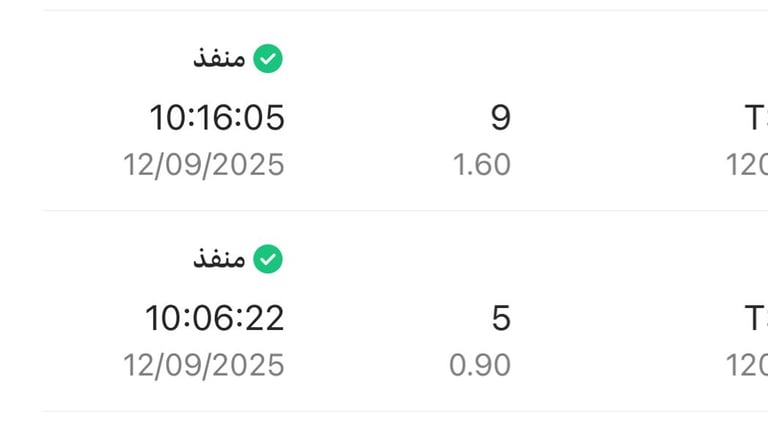This screenshot has height=431, width=768.
Task: Open the executed order from 10:06:22
Action: (406, 311)
